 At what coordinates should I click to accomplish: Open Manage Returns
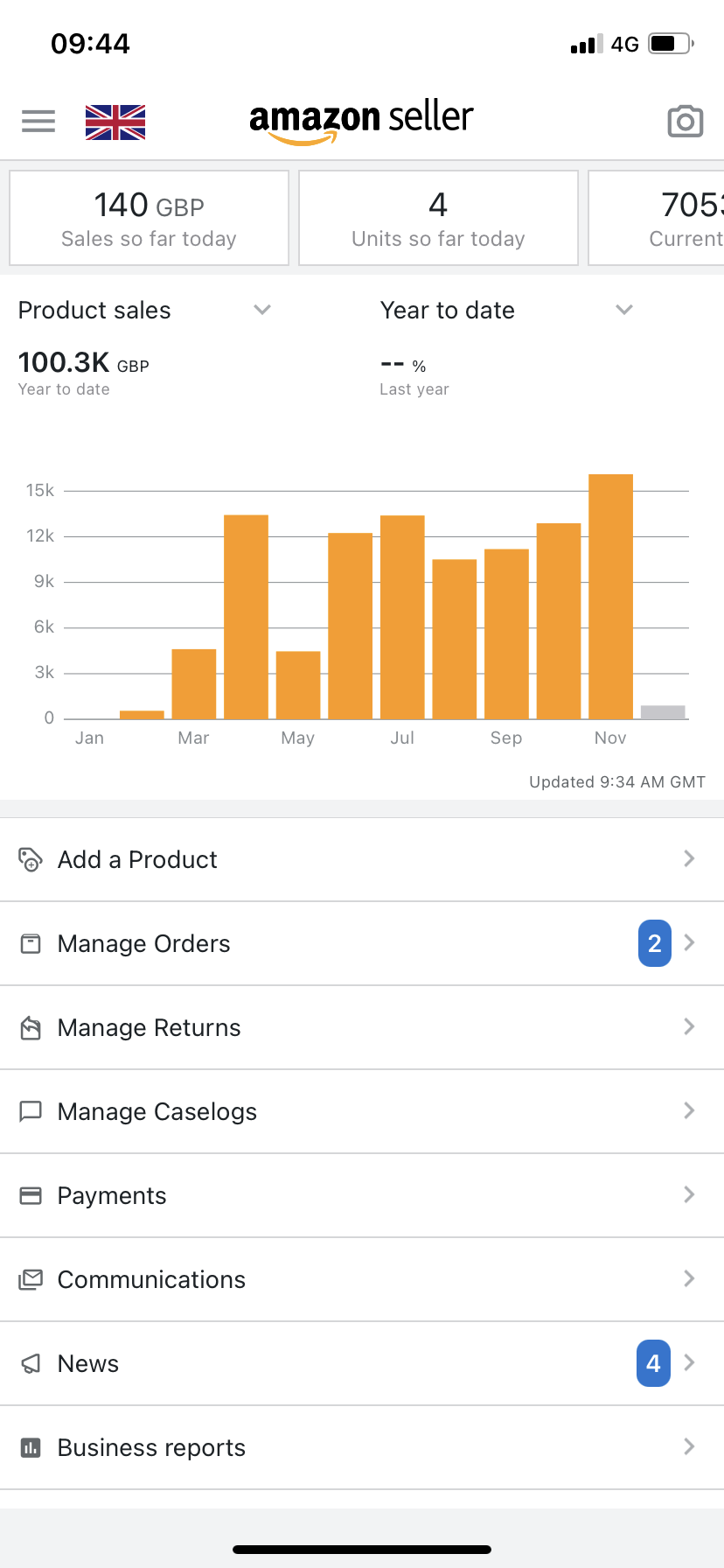362,1027
